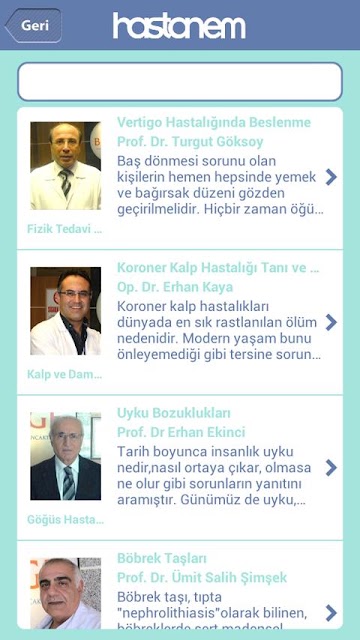This screenshot has height=640, width=360.
Task: Open Vertigo Hastalığında Beslenme article
Action: [180, 178]
